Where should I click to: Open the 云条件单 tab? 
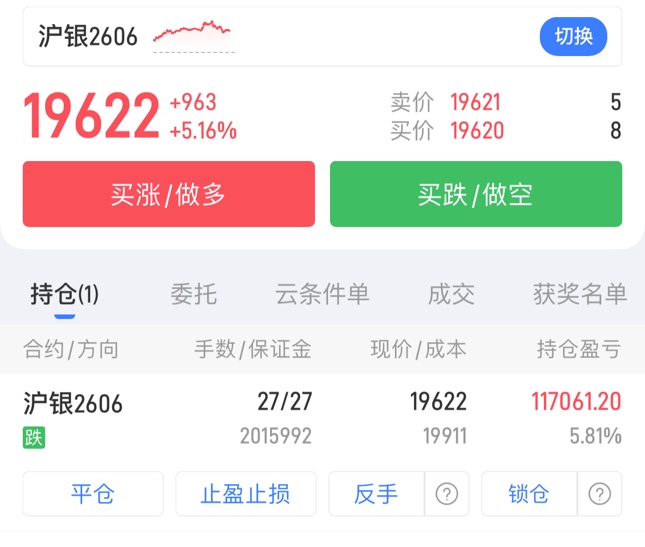[x=322, y=294]
